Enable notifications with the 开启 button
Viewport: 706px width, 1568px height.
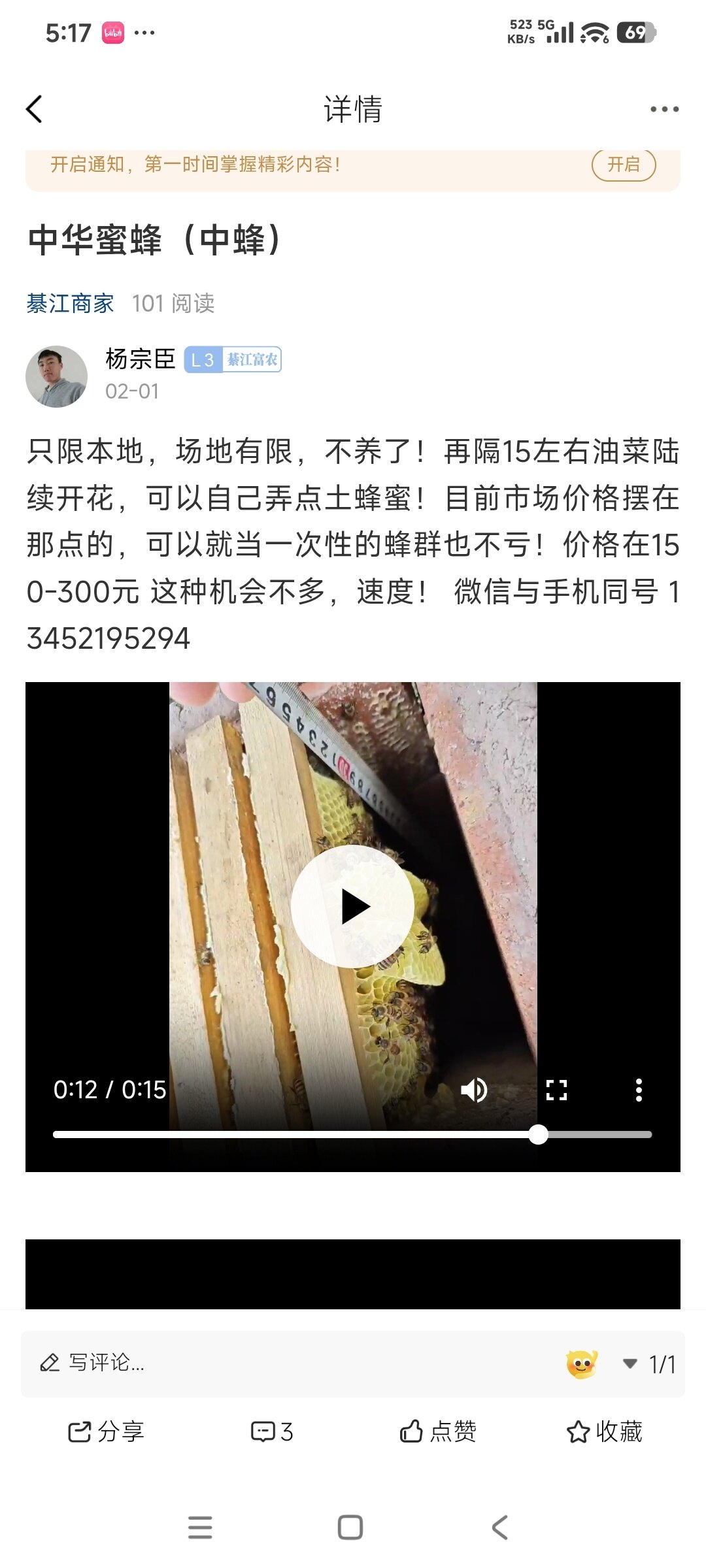tap(623, 165)
